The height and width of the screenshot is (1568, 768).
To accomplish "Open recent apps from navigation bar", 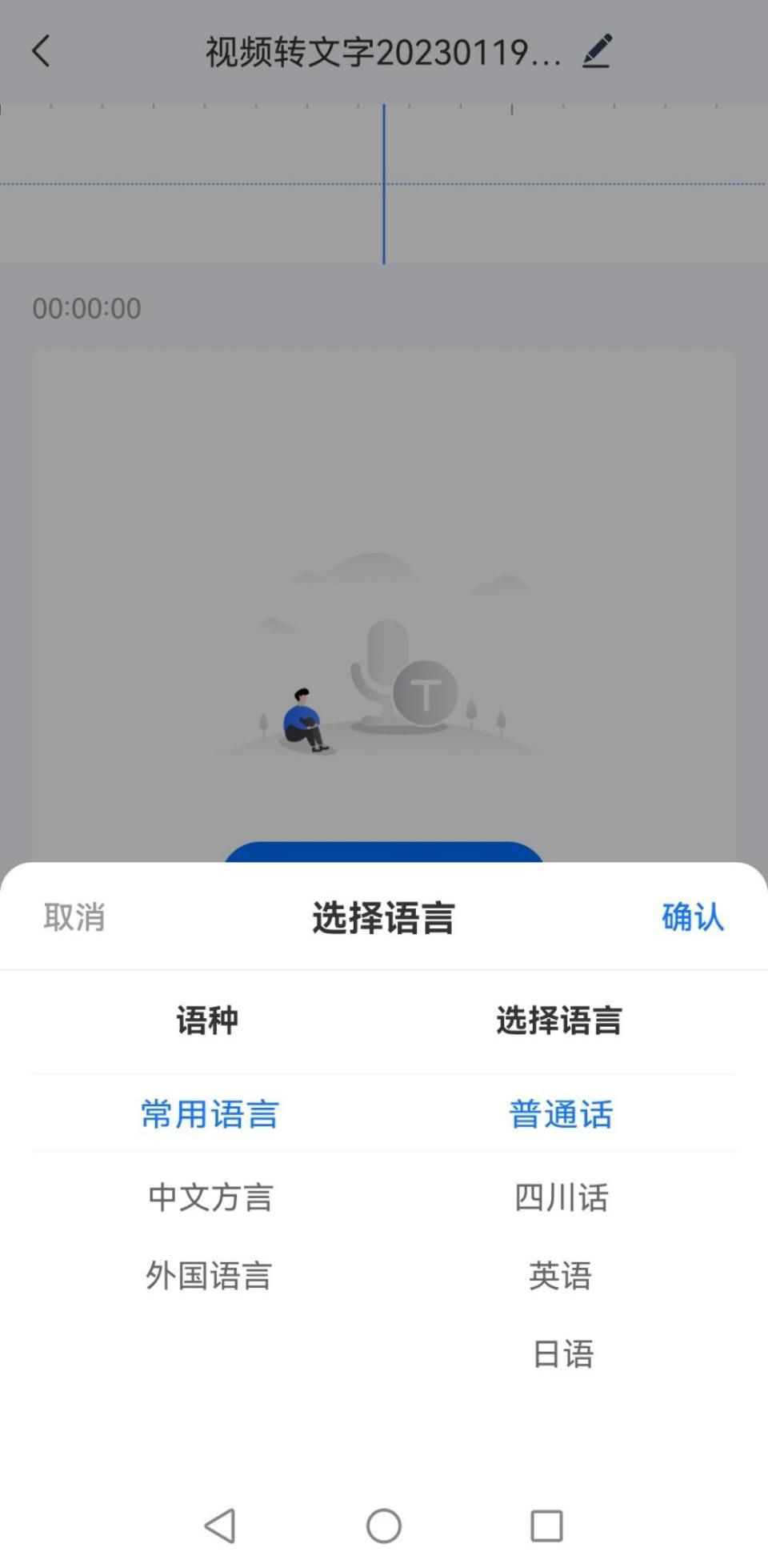I will (547, 1526).
